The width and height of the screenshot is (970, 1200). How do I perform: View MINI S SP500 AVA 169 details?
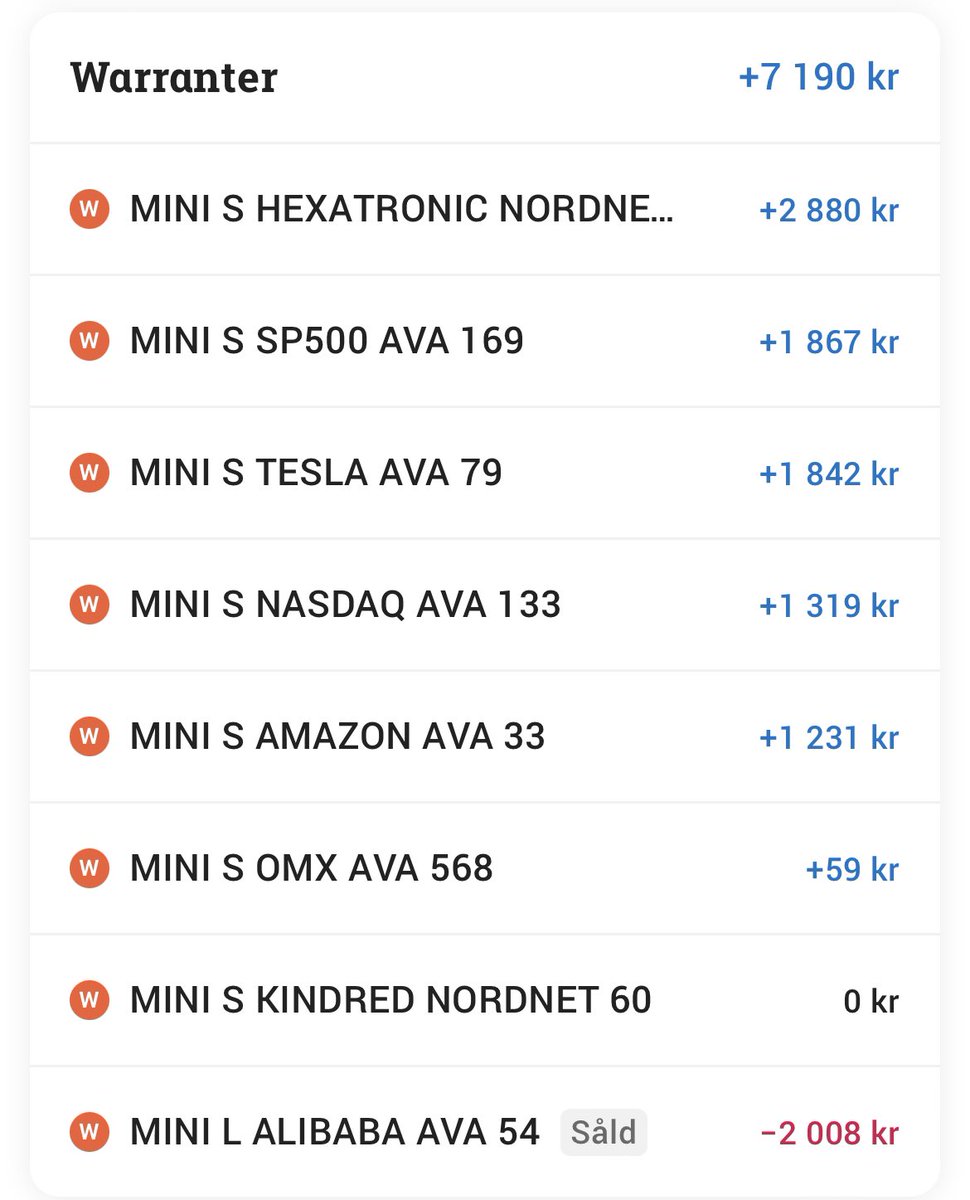click(327, 341)
